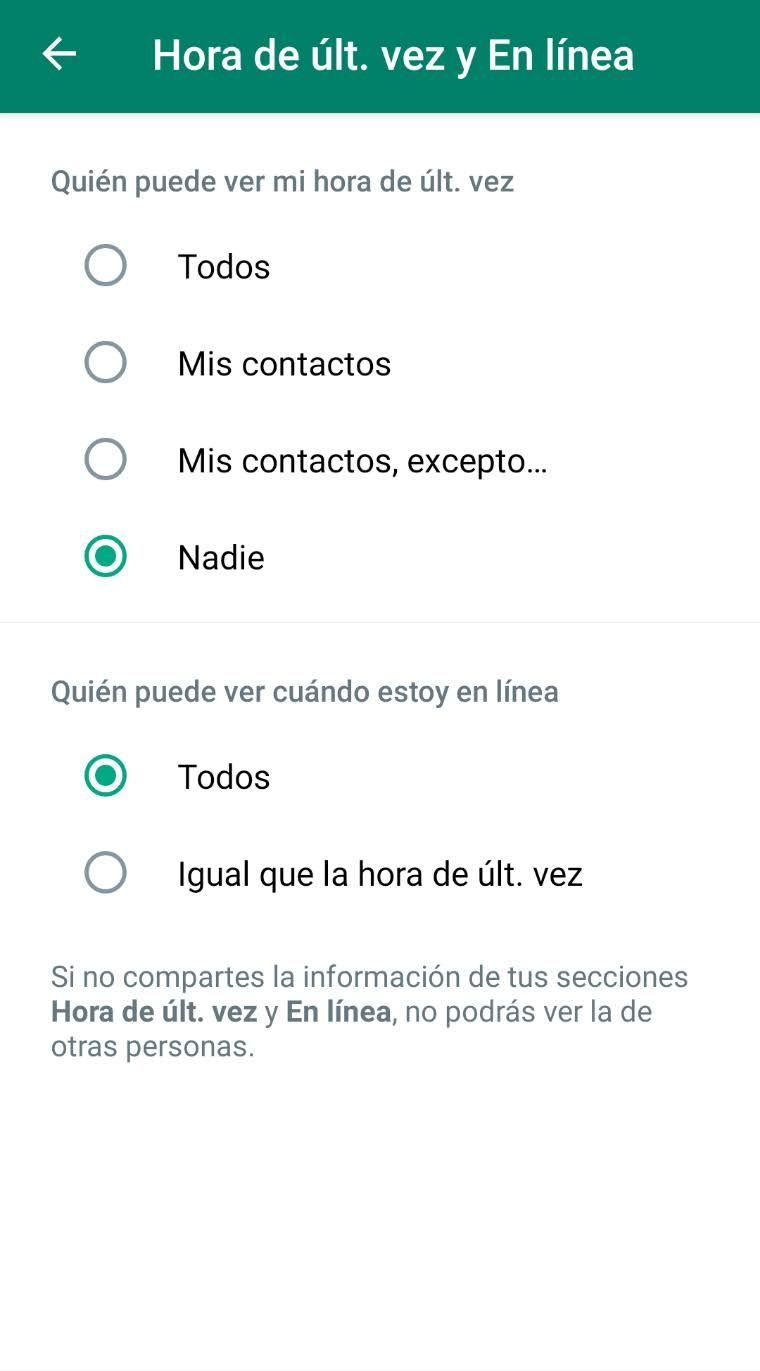The width and height of the screenshot is (760, 1371).
Task: Go back with the arrow icon
Action: [59, 54]
